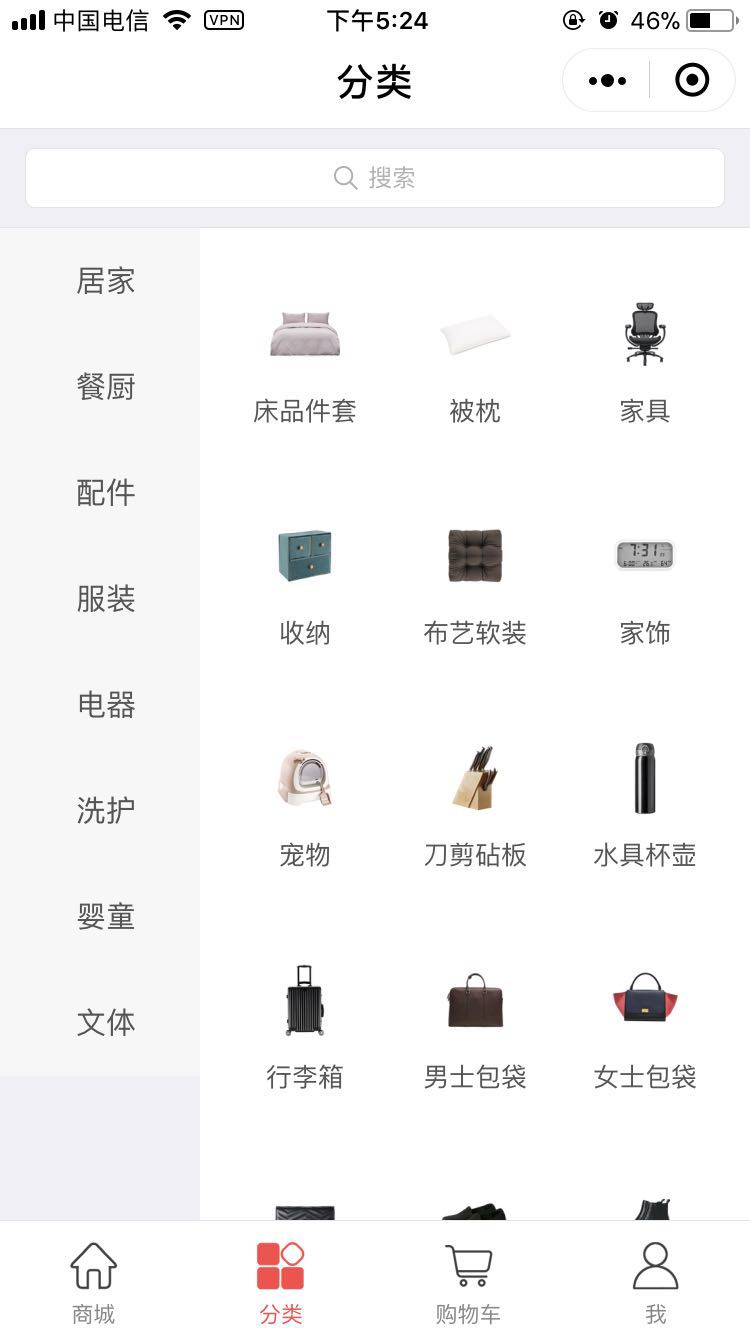
Task: Open the mini program more options menu
Action: coord(607,80)
